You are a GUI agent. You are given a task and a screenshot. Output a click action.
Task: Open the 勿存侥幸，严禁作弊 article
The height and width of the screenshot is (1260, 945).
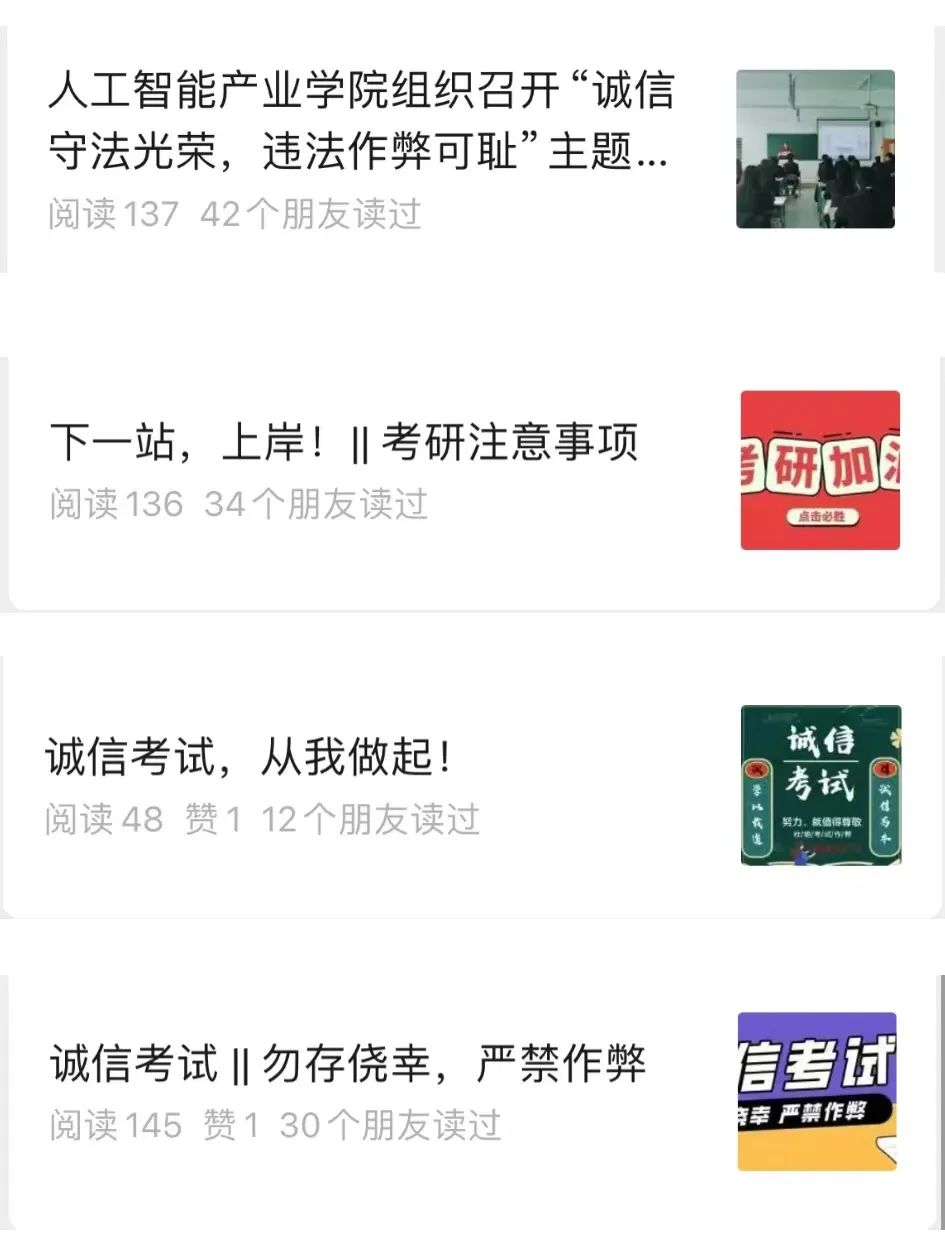click(348, 1065)
